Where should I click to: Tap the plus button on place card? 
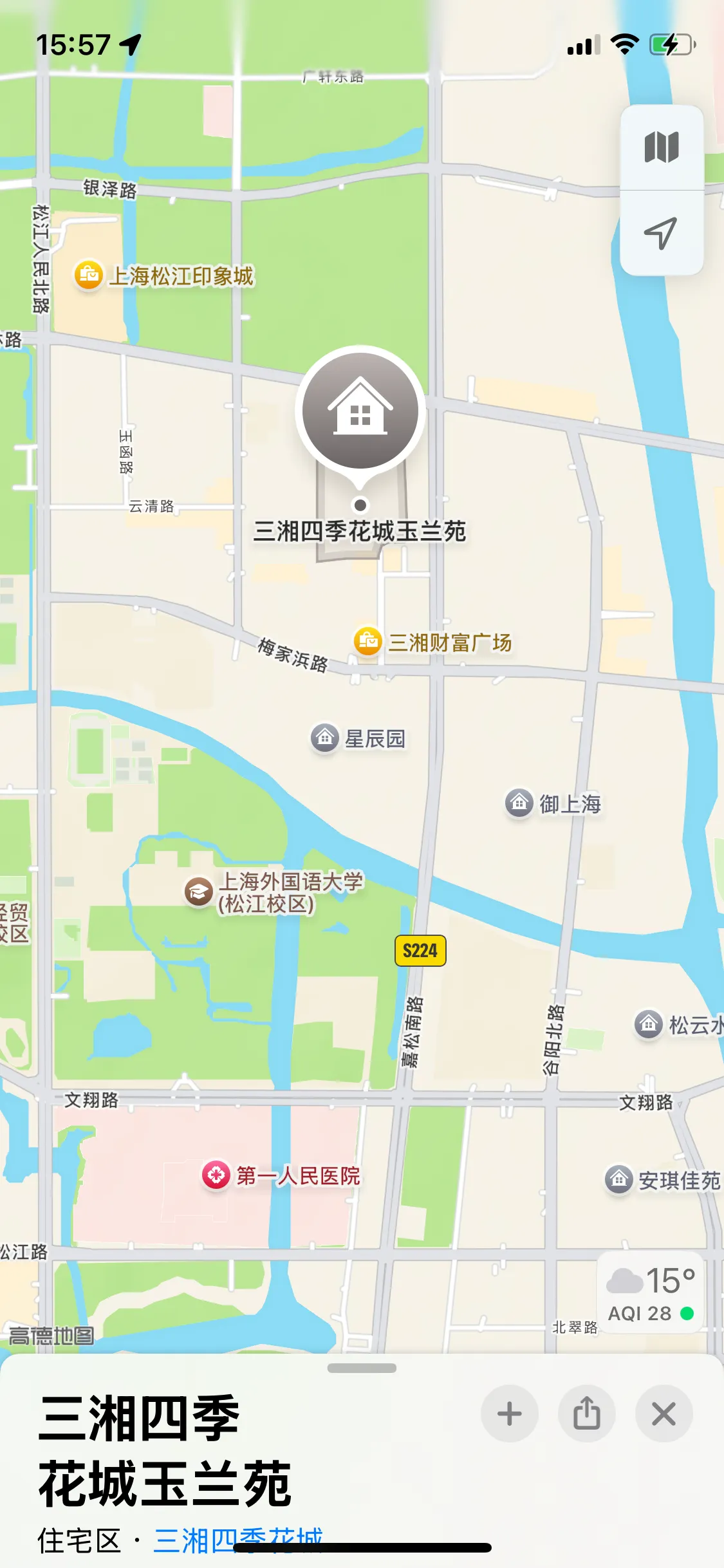510,1414
